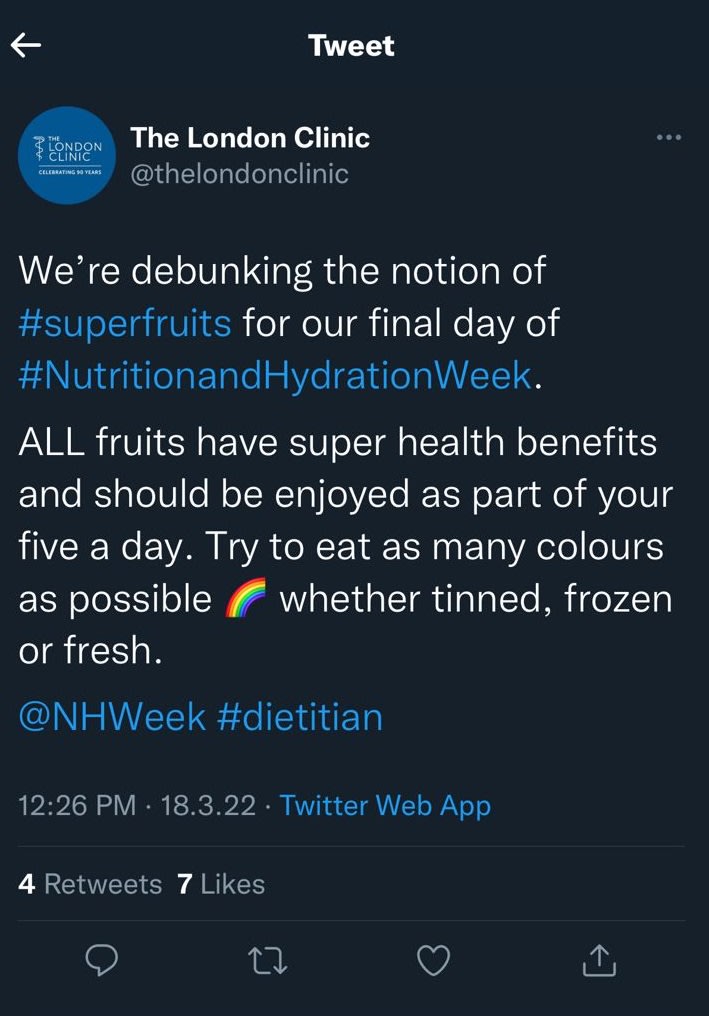709x1016 pixels.
Task: Open the #NutritionandHydrationWeek hashtag
Action: click(275, 376)
